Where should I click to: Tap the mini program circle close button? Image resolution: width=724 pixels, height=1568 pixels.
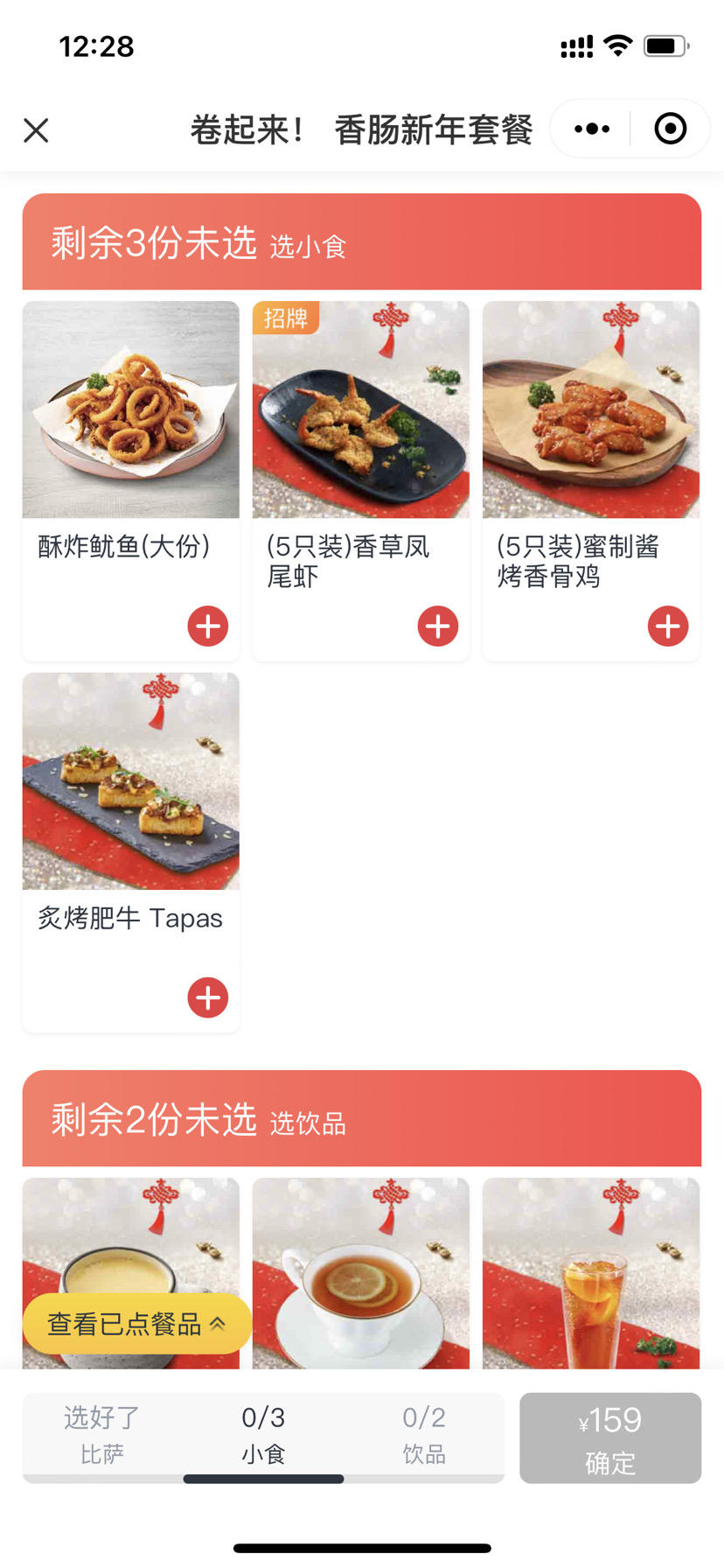(x=671, y=129)
